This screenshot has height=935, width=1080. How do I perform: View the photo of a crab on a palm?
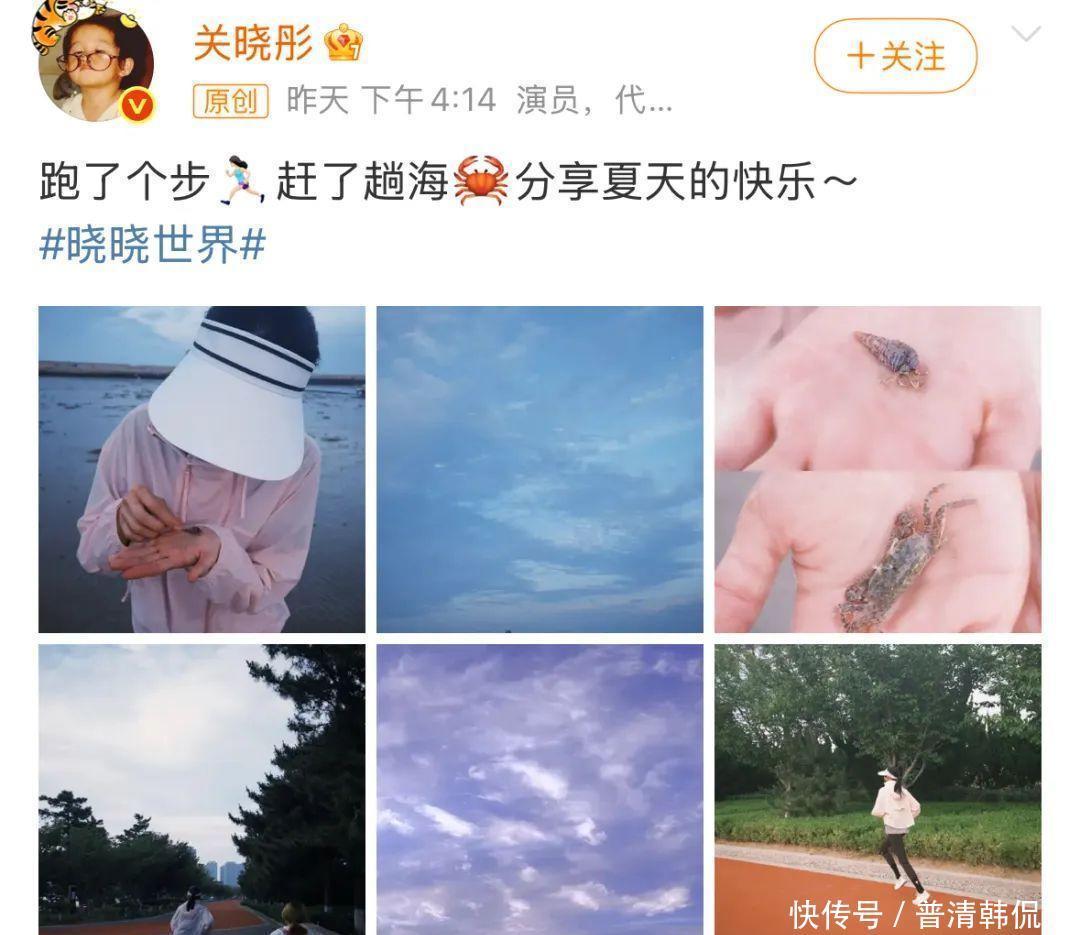[877, 469]
